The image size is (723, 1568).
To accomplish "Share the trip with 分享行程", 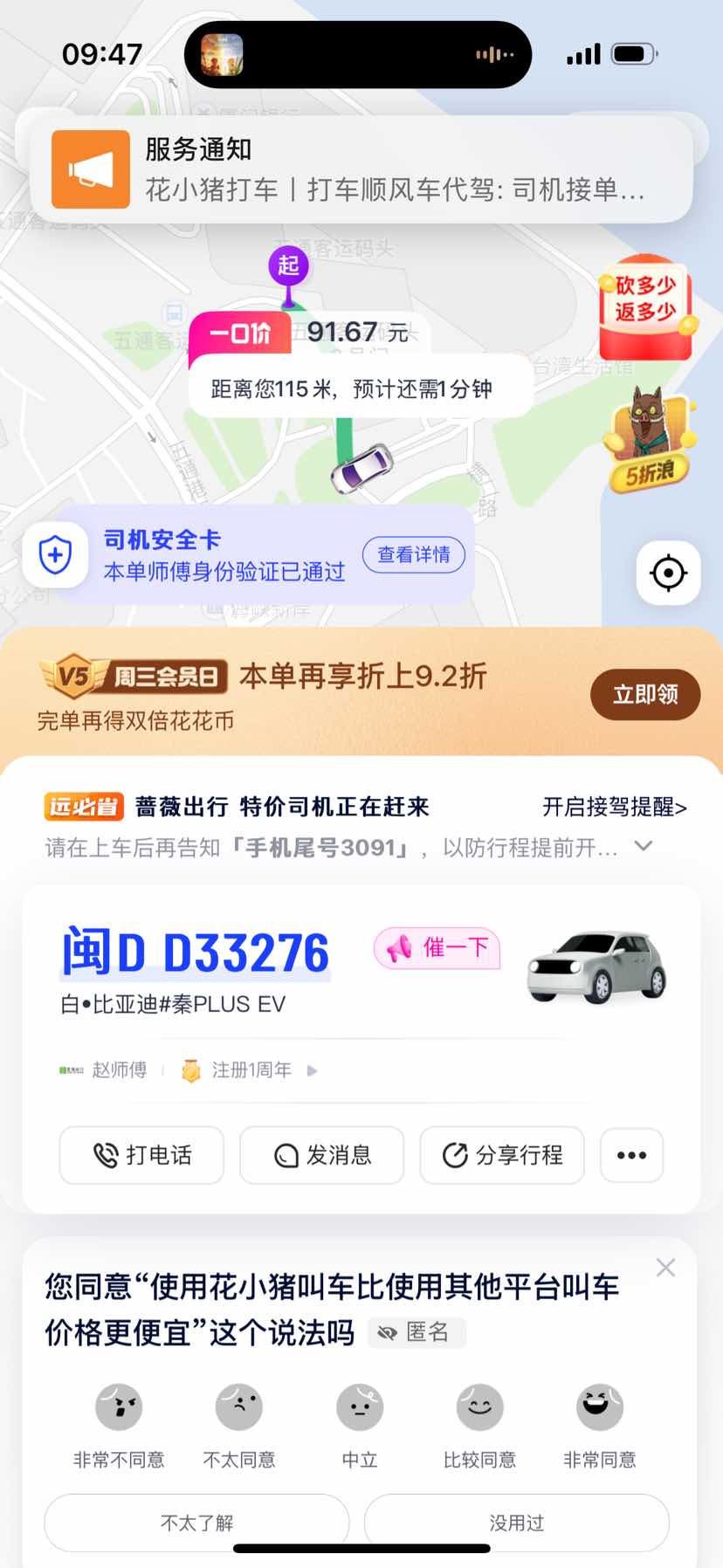I will pyautogui.click(x=502, y=1155).
